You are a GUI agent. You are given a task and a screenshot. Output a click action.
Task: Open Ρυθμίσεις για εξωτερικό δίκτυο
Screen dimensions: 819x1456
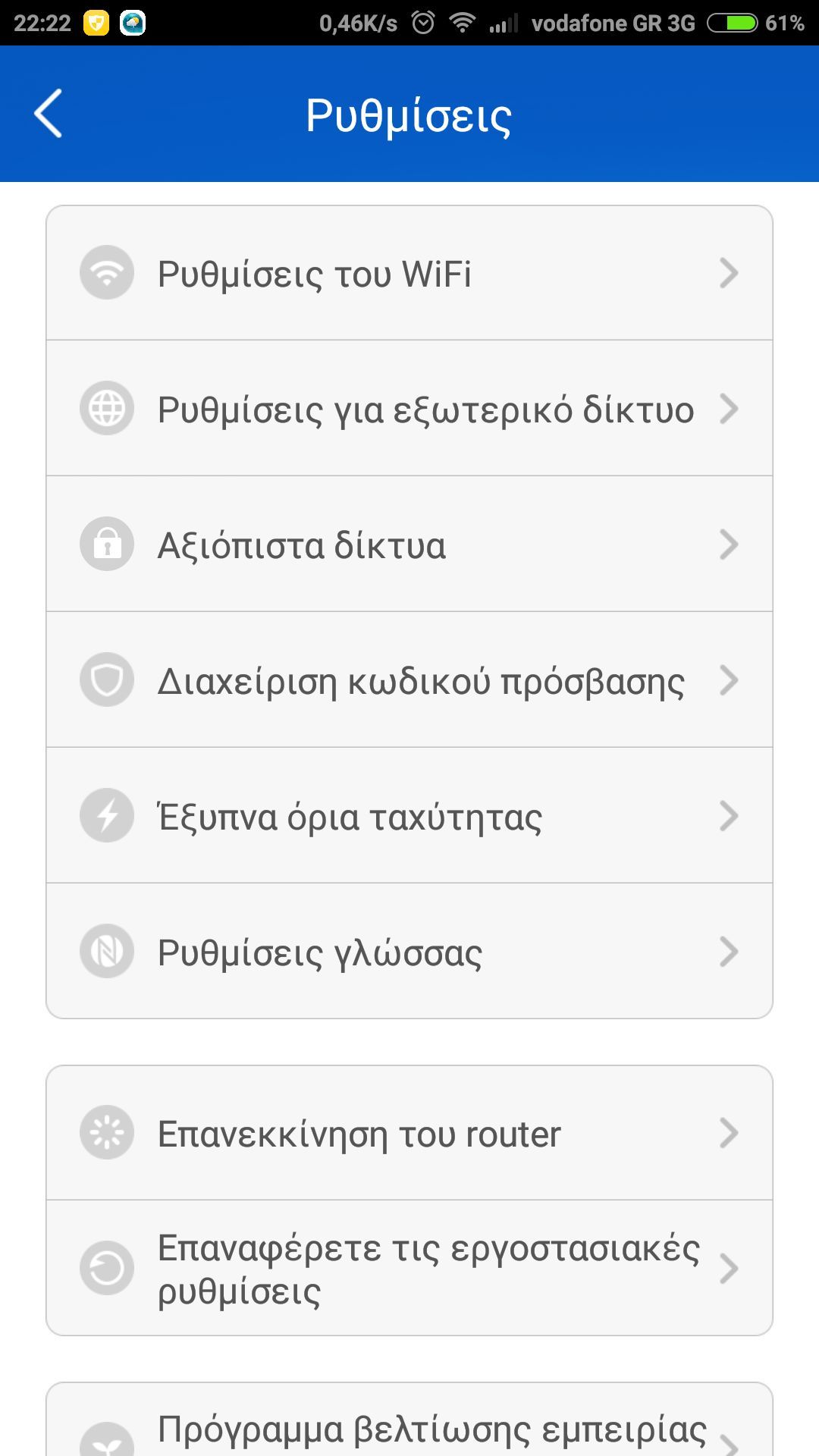pos(409,409)
